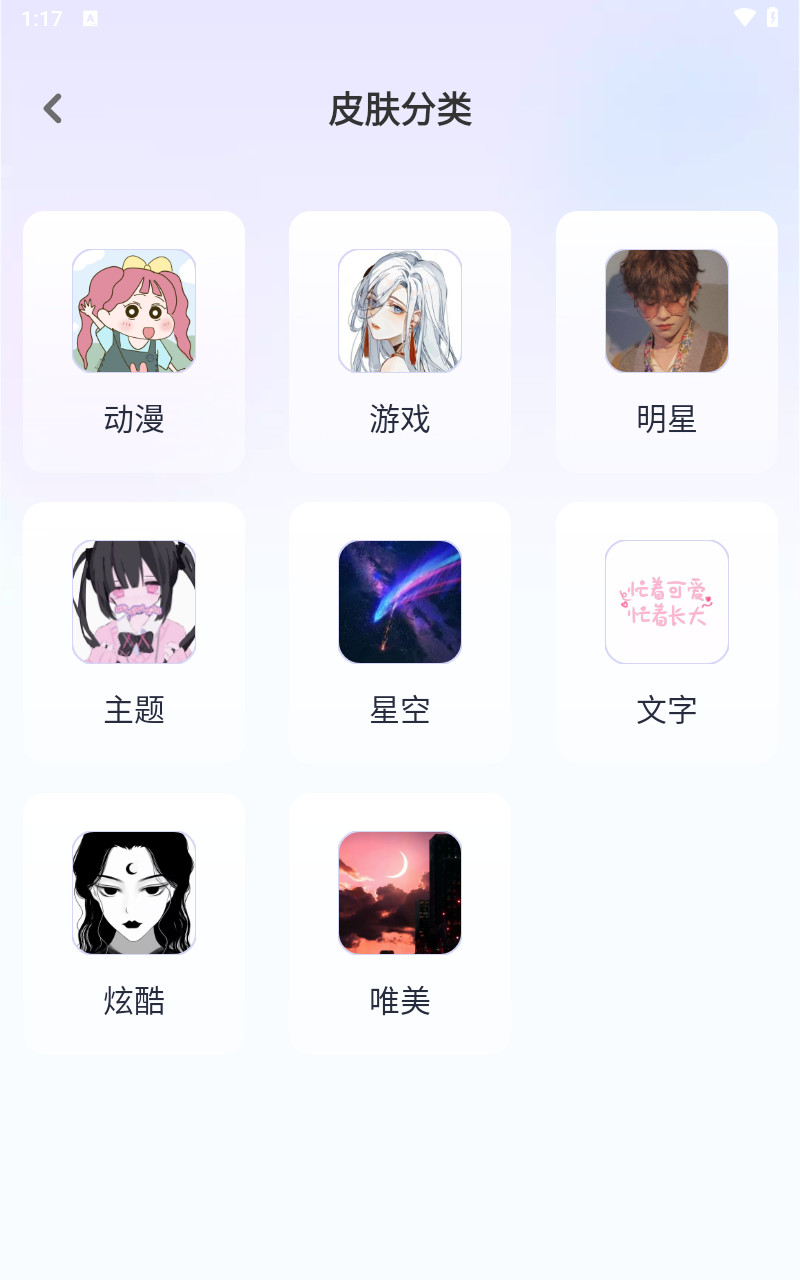Image resolution: width=800 pixels, height=1280 pixels.
Task: Select the 明星 label under the photo
Action: pos(666,420)
